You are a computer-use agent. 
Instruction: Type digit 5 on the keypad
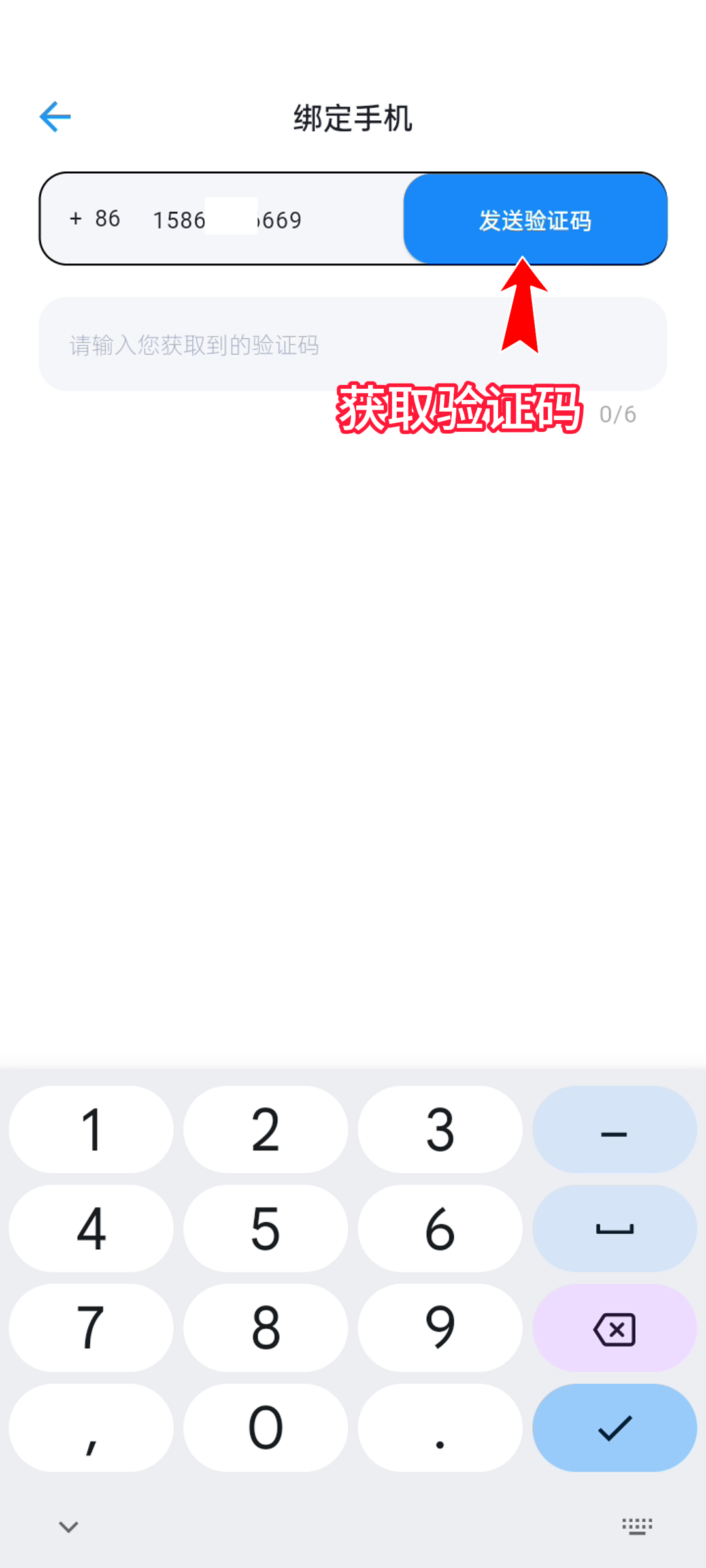(265, 1229)
